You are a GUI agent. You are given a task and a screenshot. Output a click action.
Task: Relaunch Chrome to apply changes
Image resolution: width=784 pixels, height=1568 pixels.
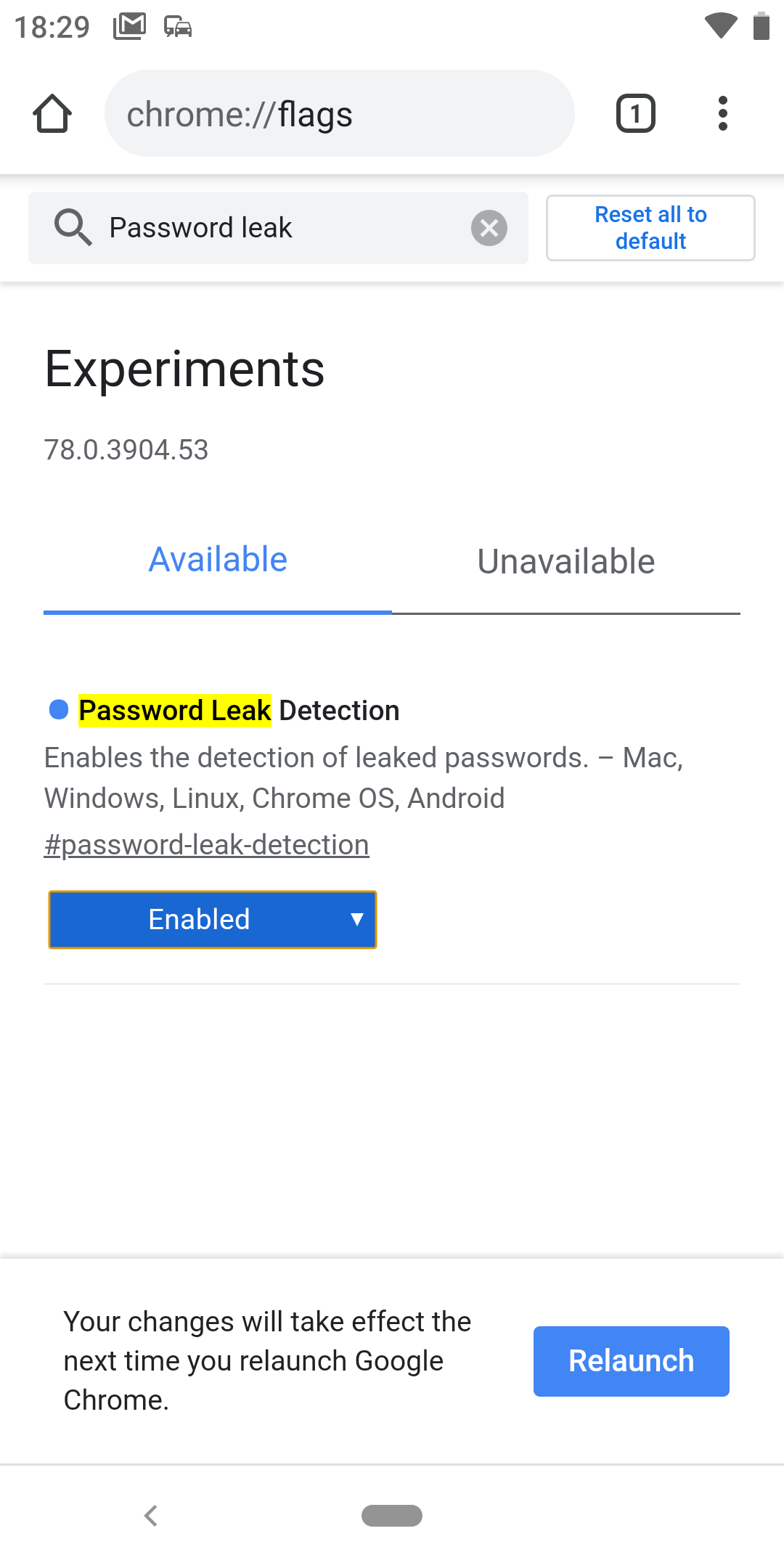click(632, 1361)
